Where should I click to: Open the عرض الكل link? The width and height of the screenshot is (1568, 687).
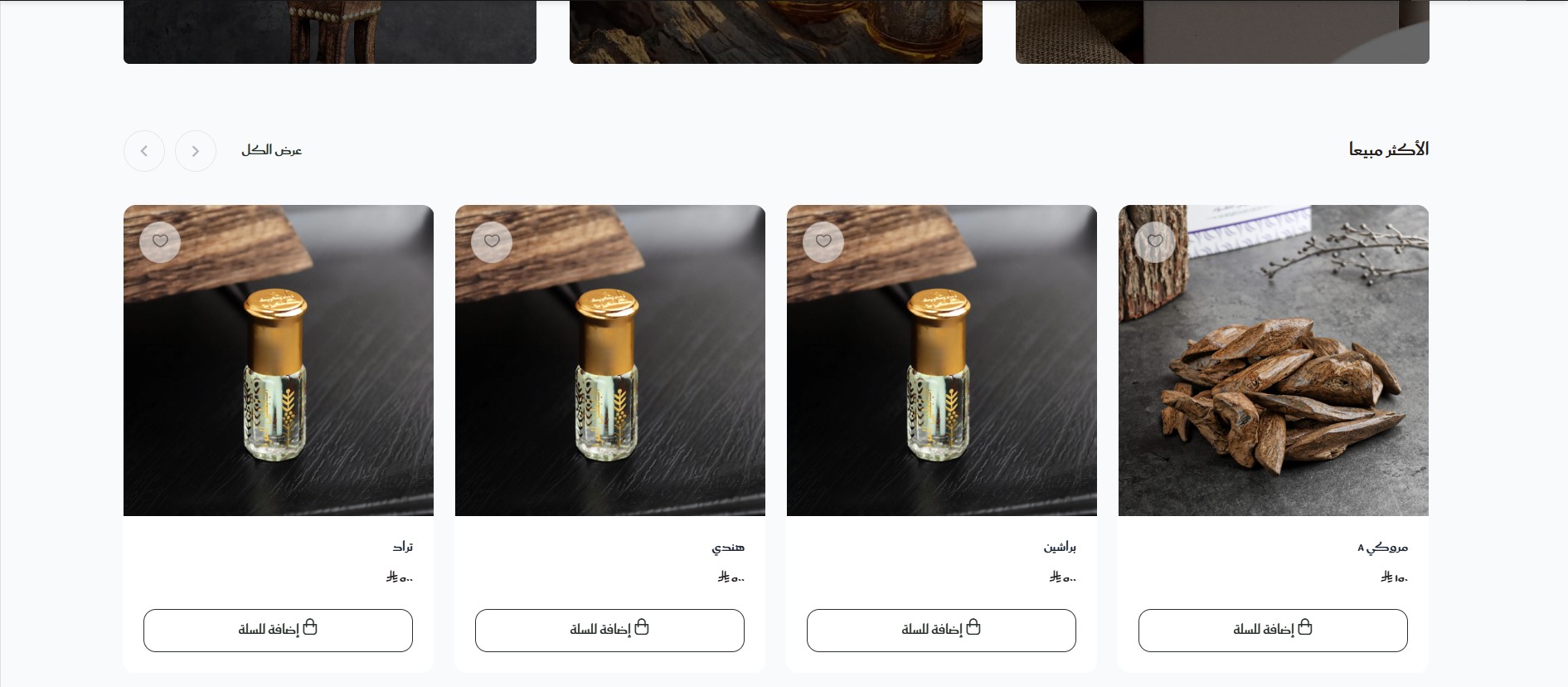[x=272, y=150]
